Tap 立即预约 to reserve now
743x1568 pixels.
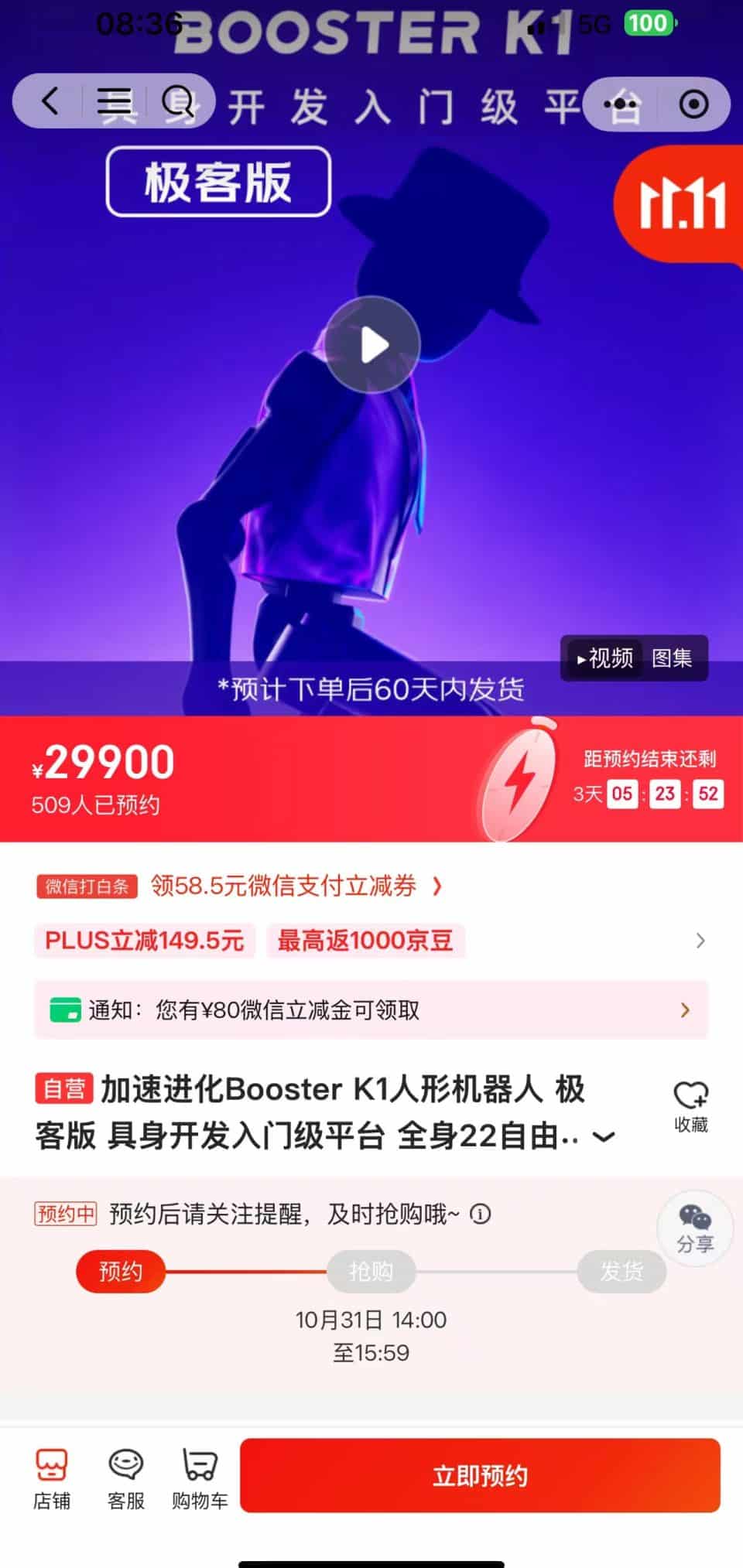point(480,1475)
